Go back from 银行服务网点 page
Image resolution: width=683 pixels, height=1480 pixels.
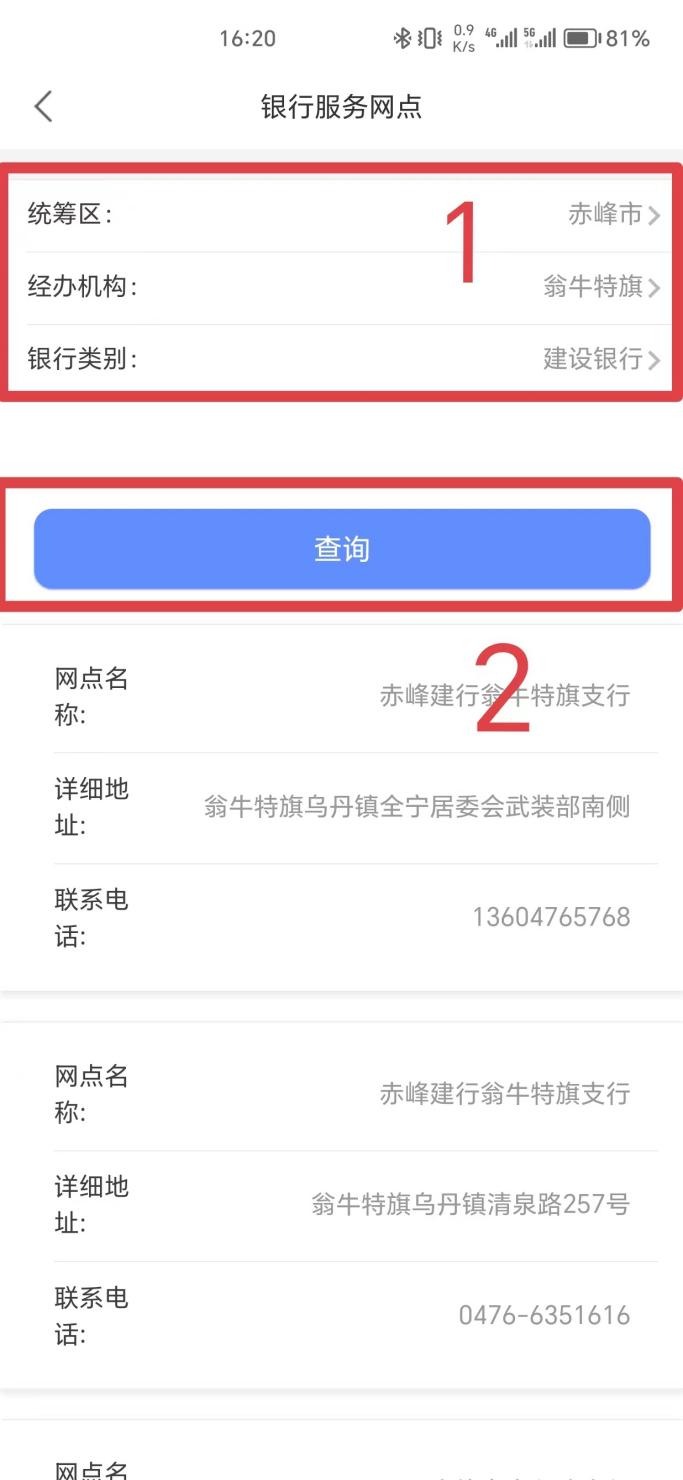pos(43,106)
